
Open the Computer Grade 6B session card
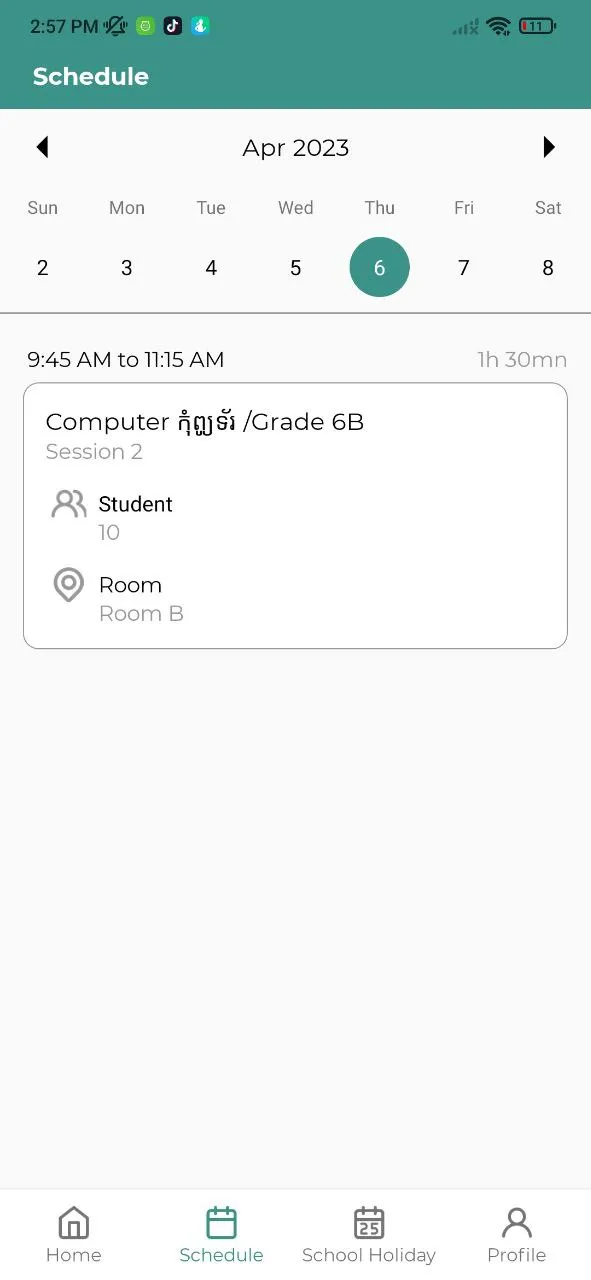pos(295,516)
